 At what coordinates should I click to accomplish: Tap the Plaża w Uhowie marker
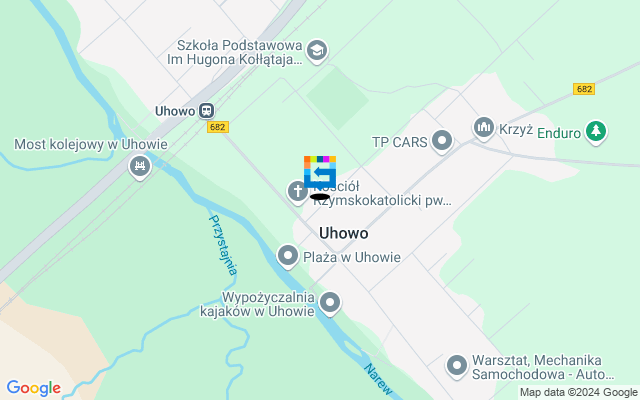[x=288, y=257]
